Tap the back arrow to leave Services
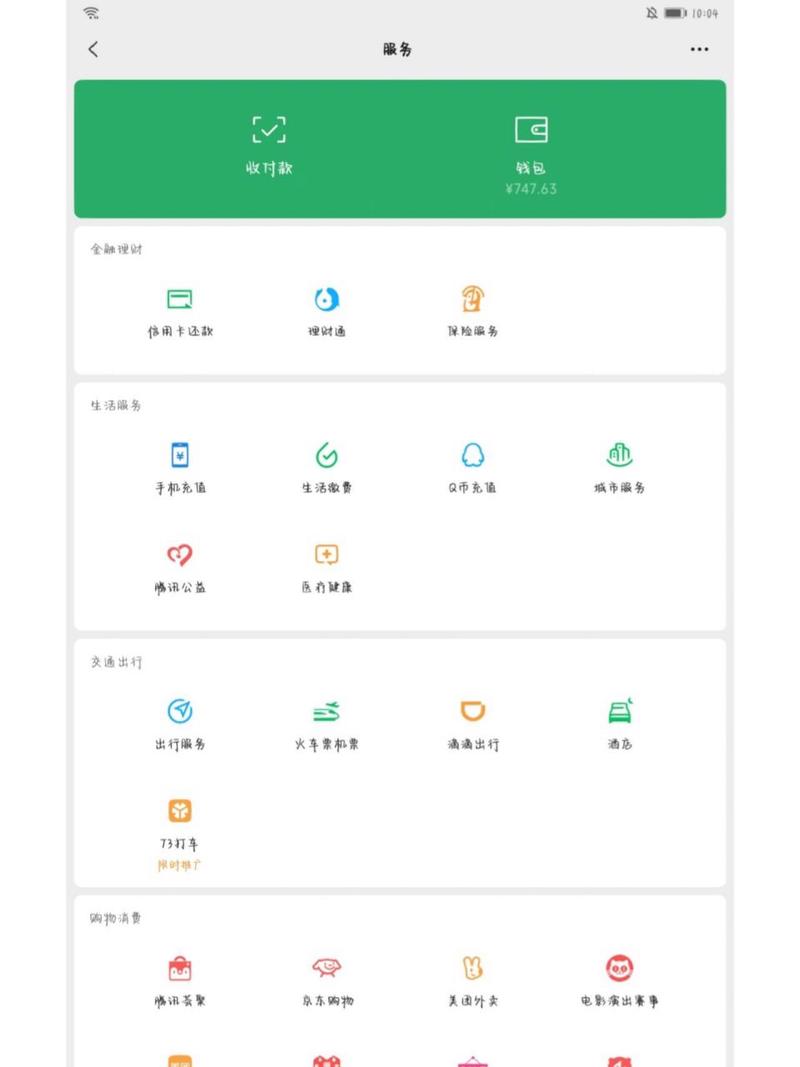The width and height of the screenshot is (800, 1067). pyautogui.click(x=93, y=49)
